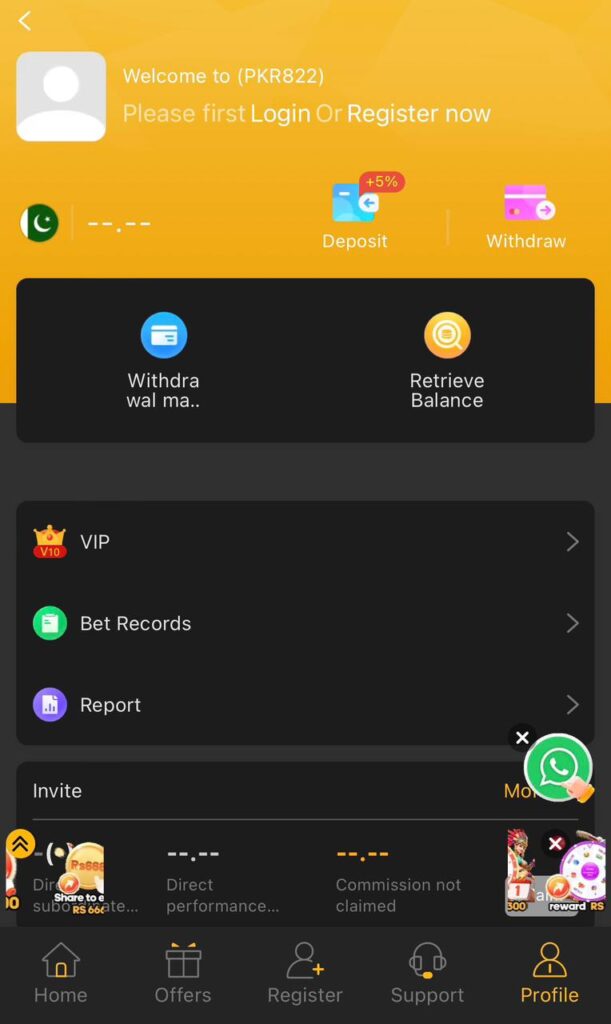This screenshot has width=611, height=1024.
Task: Open the Report row
Action: tap(305, 705)
